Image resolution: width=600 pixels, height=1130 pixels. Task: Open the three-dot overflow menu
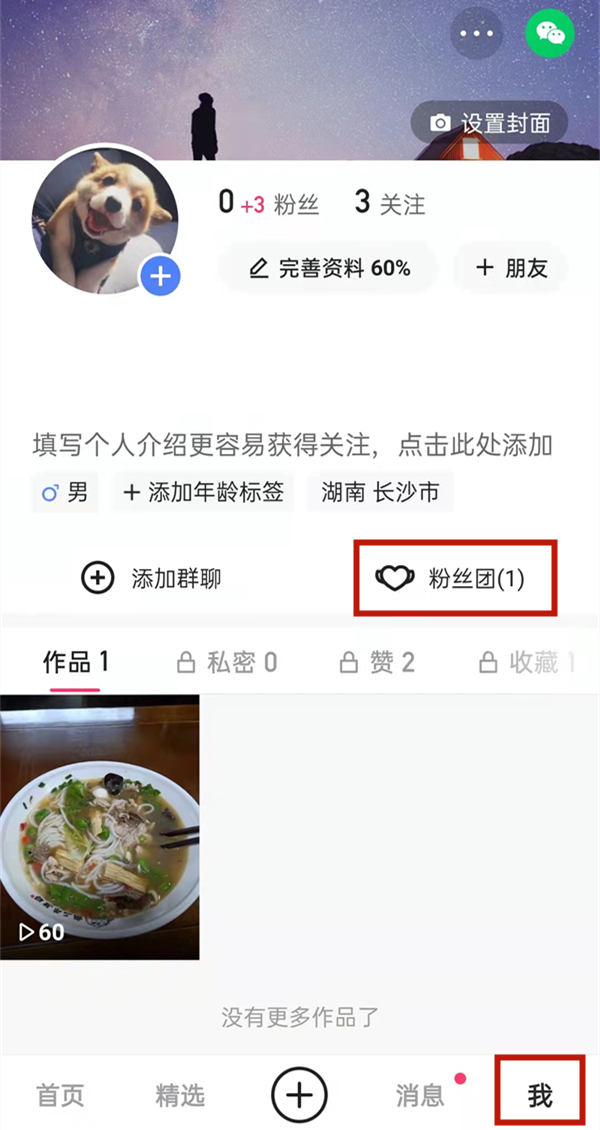(477, 34)
